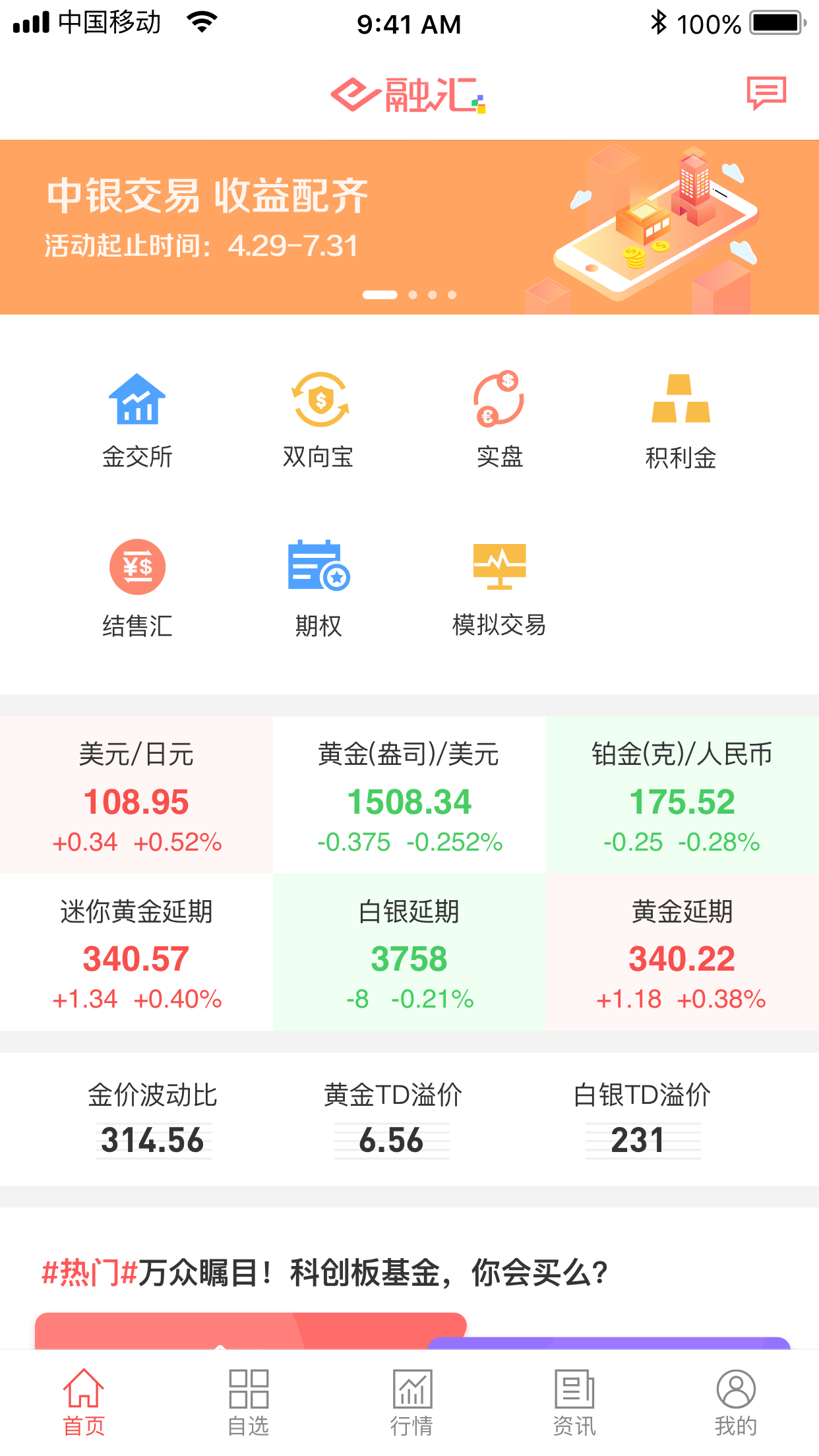Open 模拟交易 shortcut
819x1456 pixels.
coord(499,588)
